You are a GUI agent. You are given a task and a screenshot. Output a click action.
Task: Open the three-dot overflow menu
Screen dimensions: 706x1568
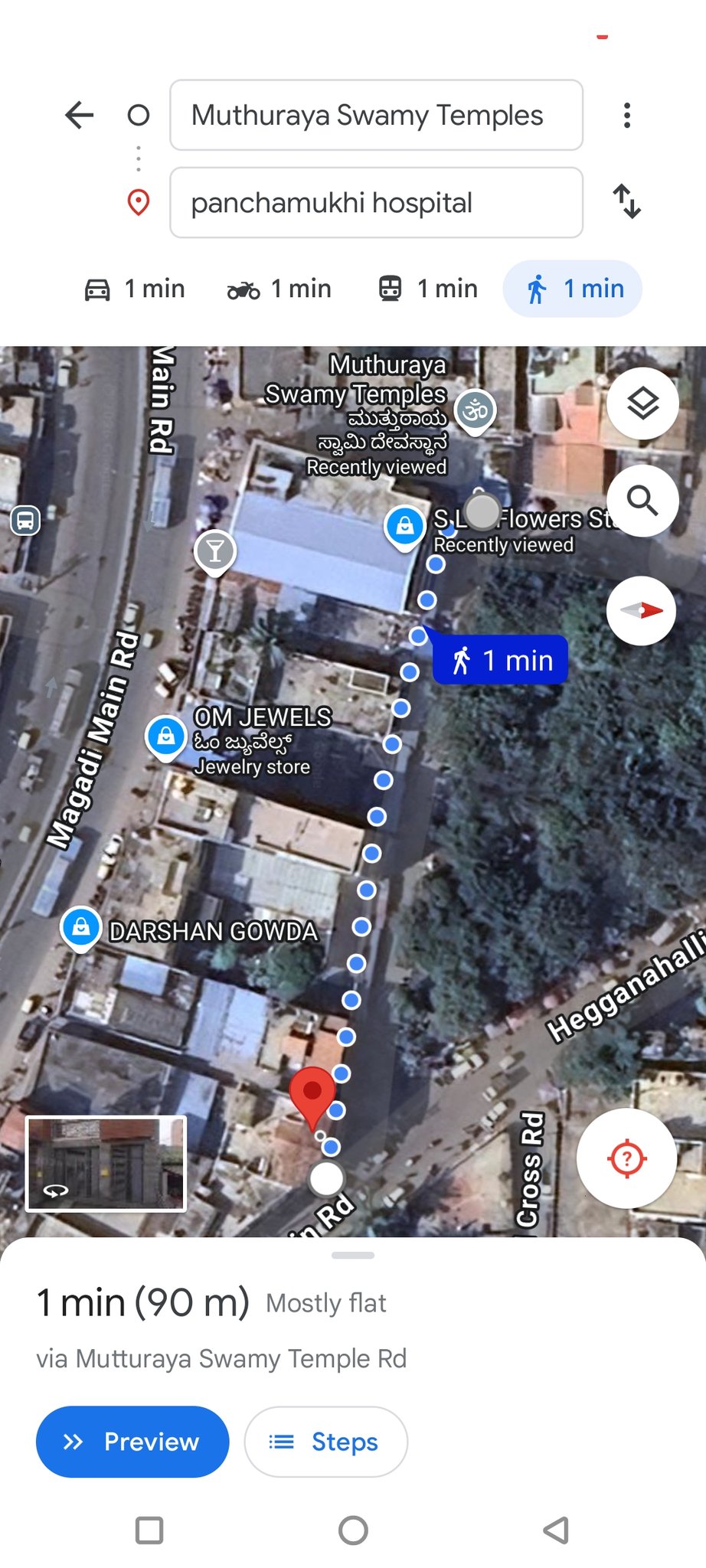click(x=627, y=116)
